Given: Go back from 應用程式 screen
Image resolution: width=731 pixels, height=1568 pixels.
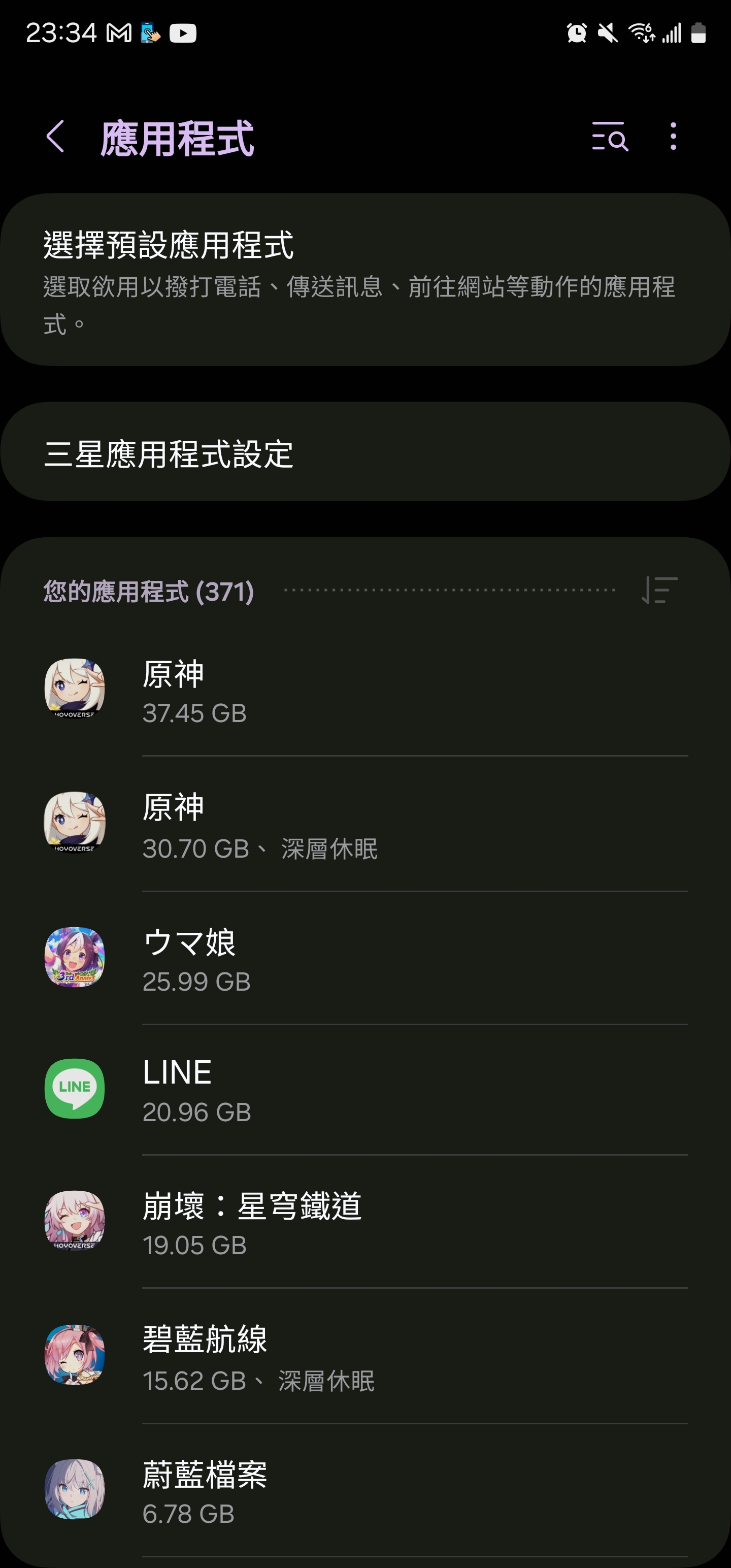Looking at the screenshot, I should [x=55, y=137].
